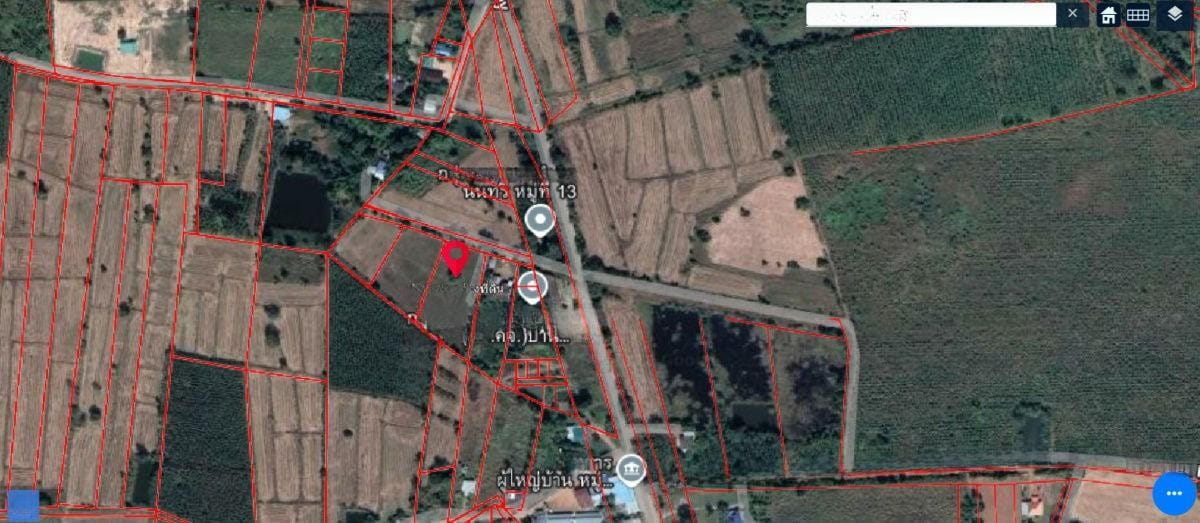Open the map layers selector
1200x523 pixels.
(x=1174, y=15)
